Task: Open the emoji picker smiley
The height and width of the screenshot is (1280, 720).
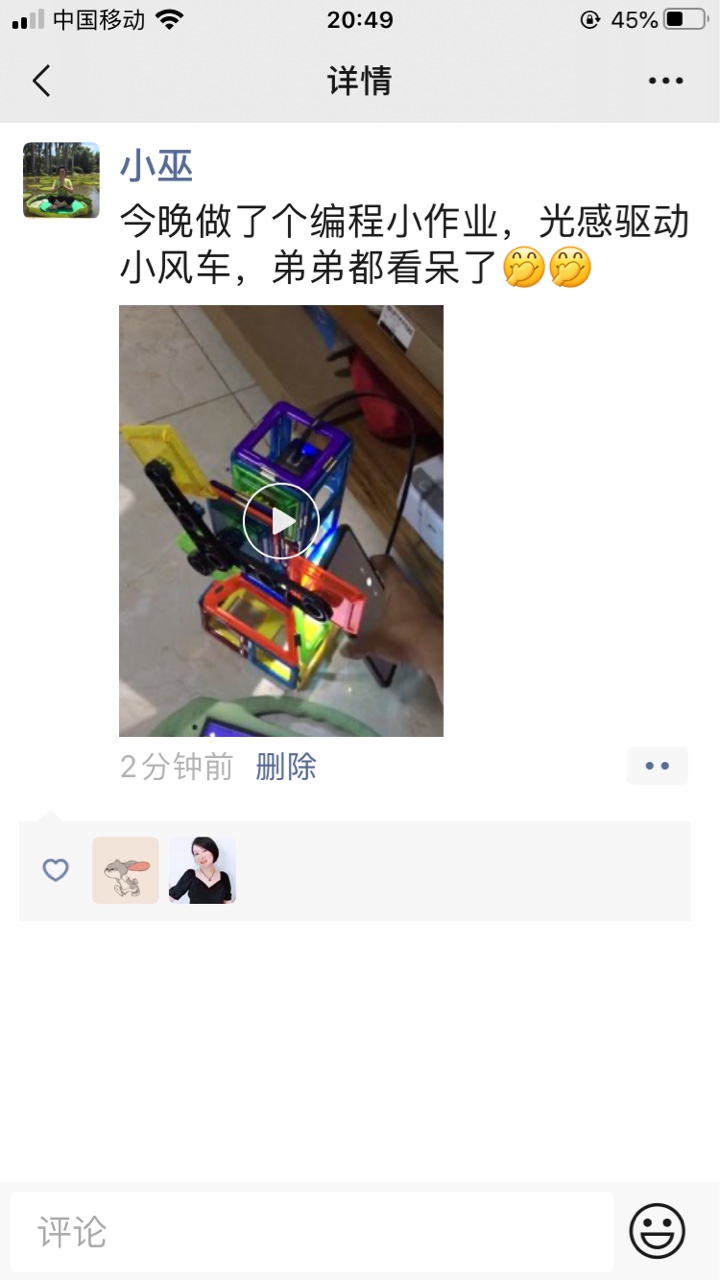Action: tap(657, 1231)
